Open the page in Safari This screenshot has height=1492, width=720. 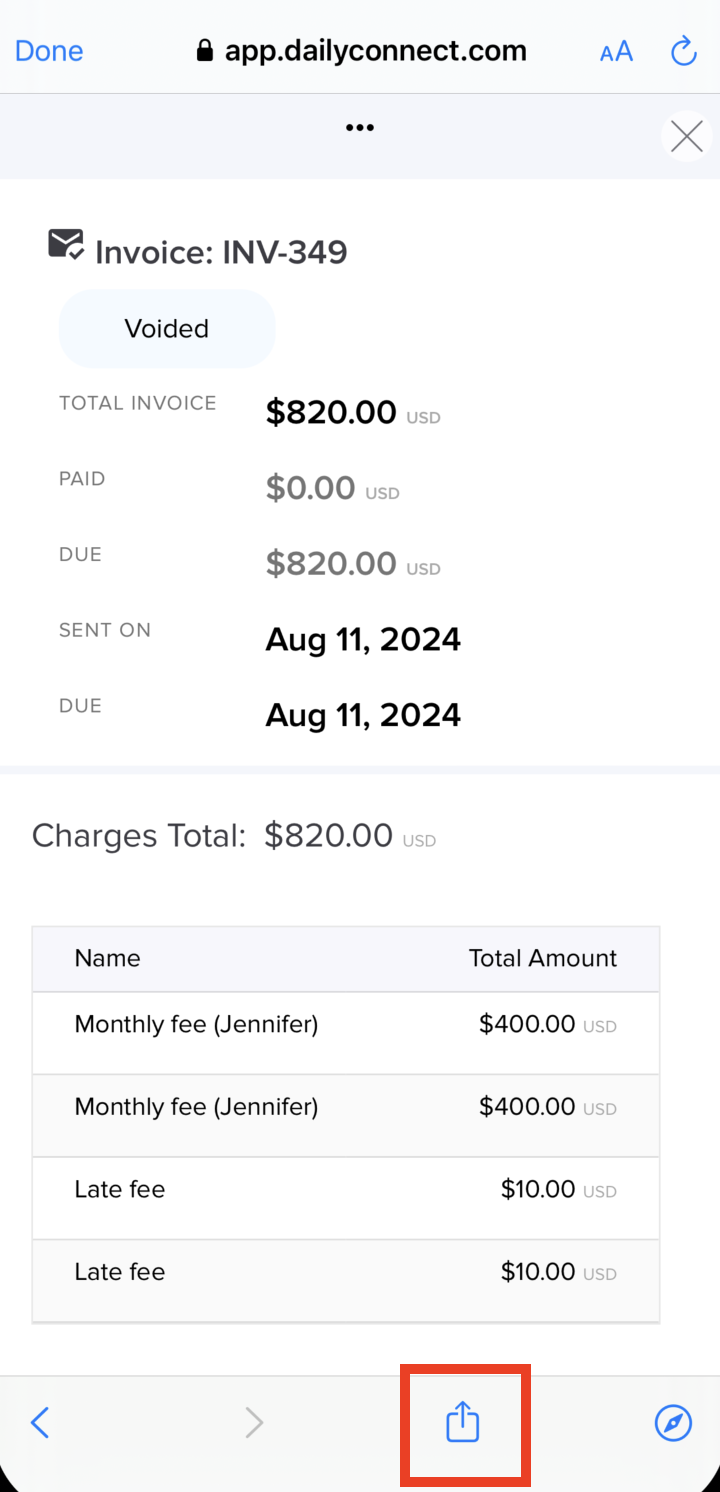coord(673,1422)
